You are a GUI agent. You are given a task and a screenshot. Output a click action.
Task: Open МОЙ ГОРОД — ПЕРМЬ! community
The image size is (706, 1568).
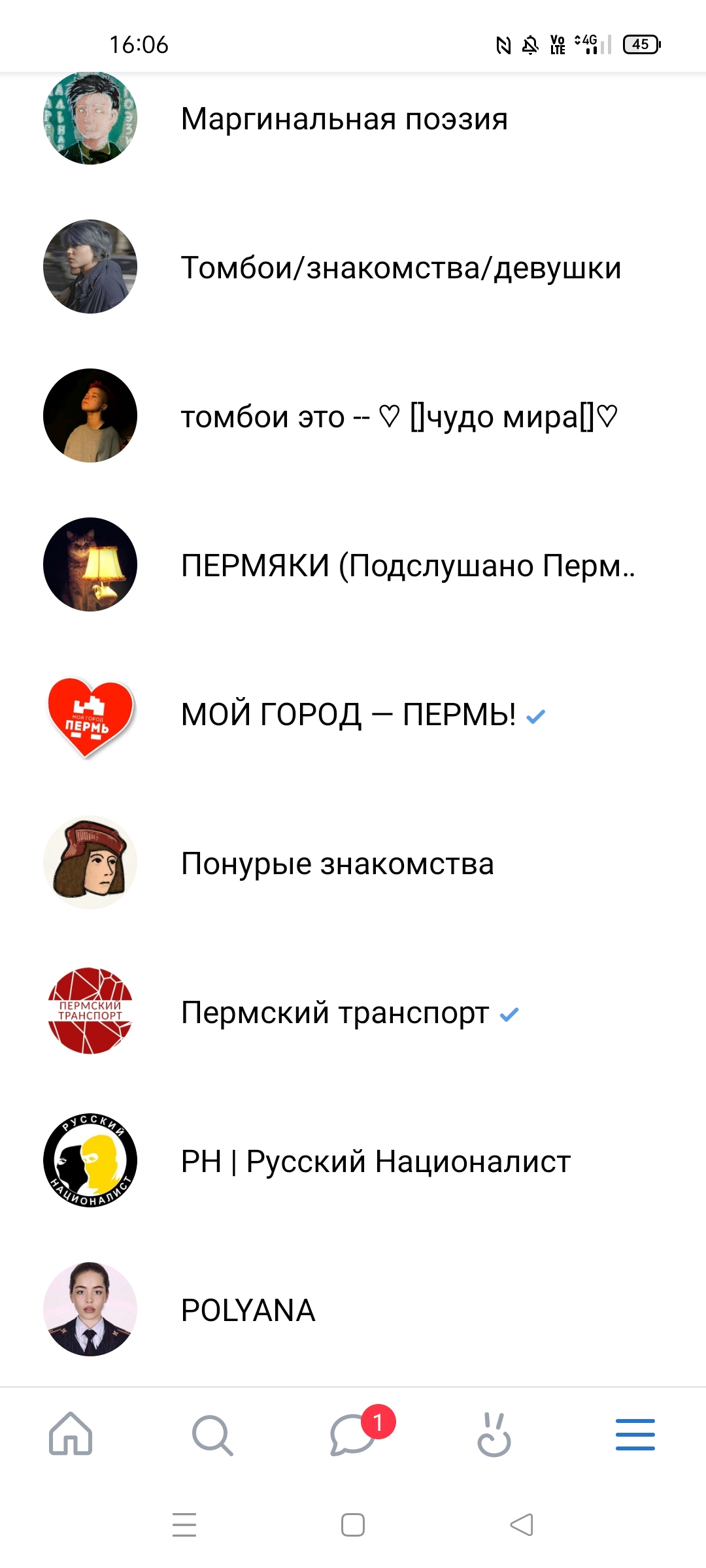348,714
